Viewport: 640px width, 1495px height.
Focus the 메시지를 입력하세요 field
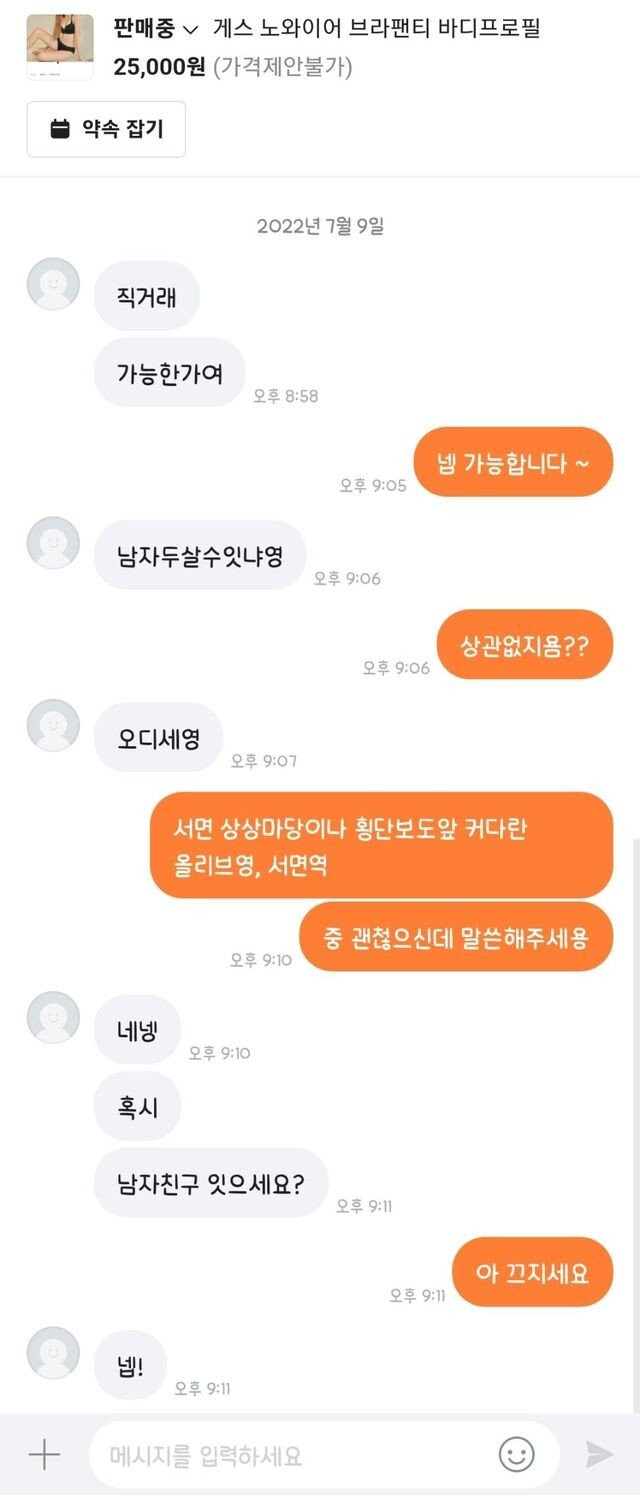[290, 1455]
